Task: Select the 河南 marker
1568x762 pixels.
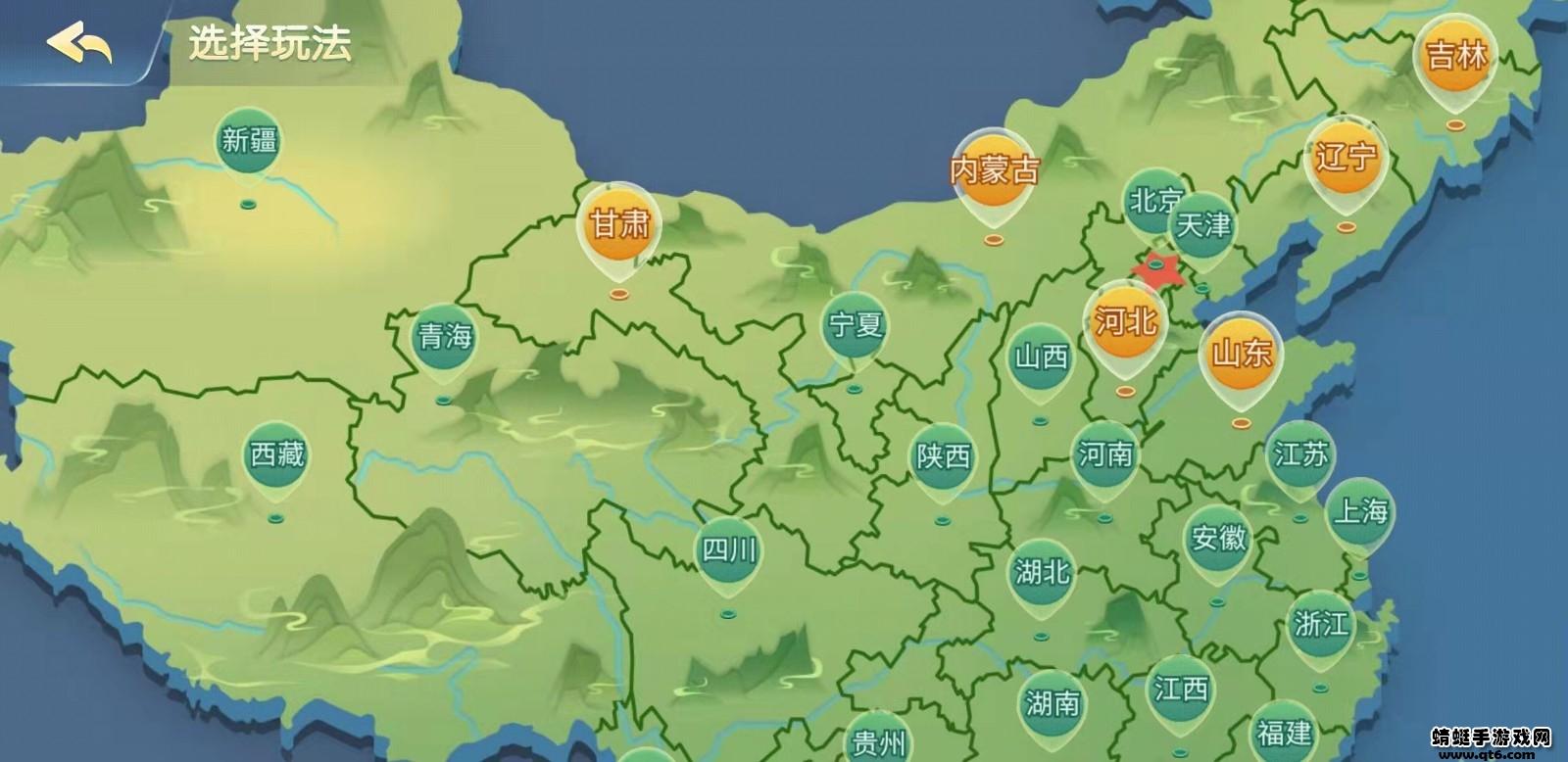Action: coord(1105,454)
